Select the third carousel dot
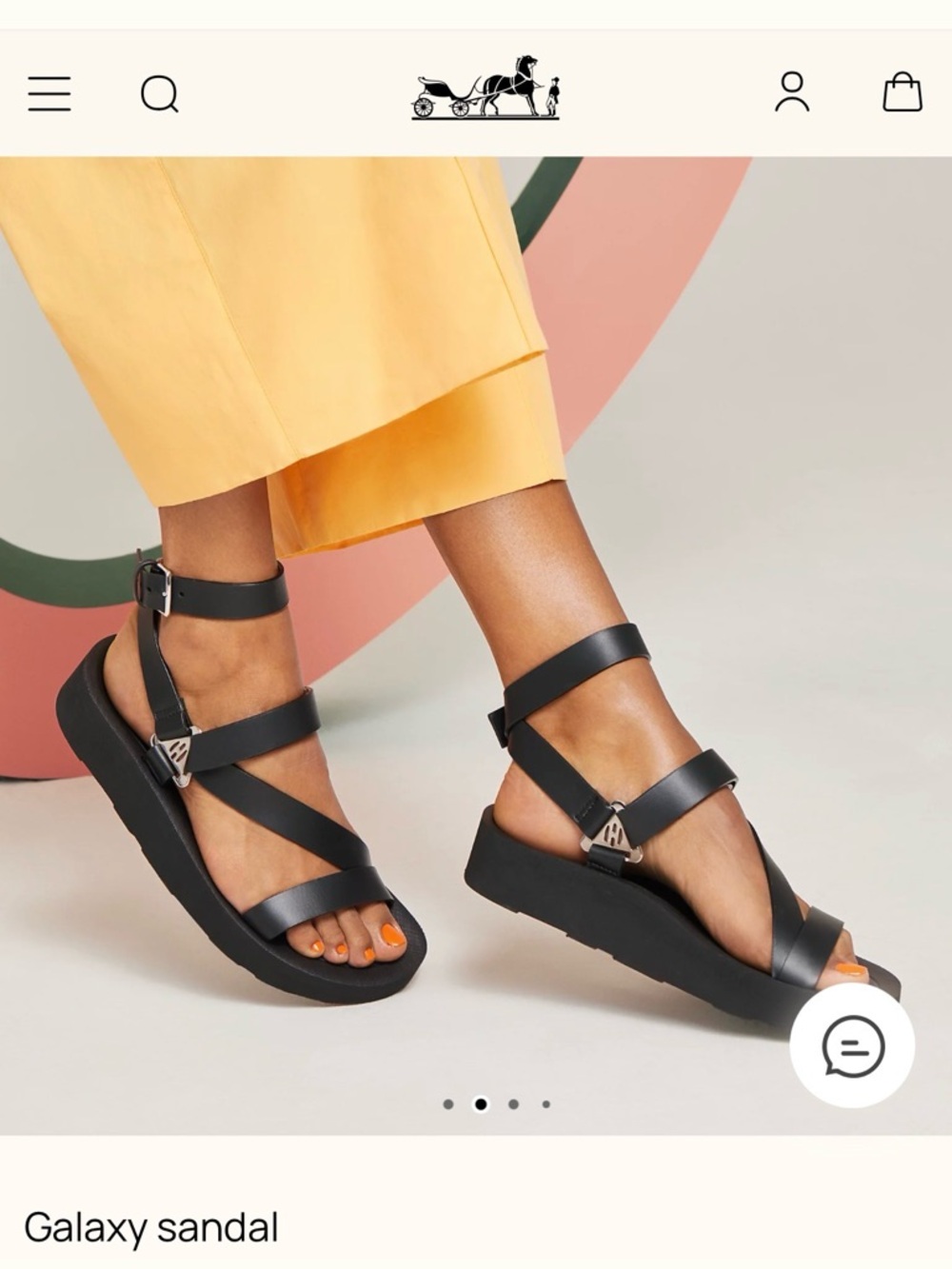Image resolution: width=952 pixels, height=1269 pixels. [512, 1101]
